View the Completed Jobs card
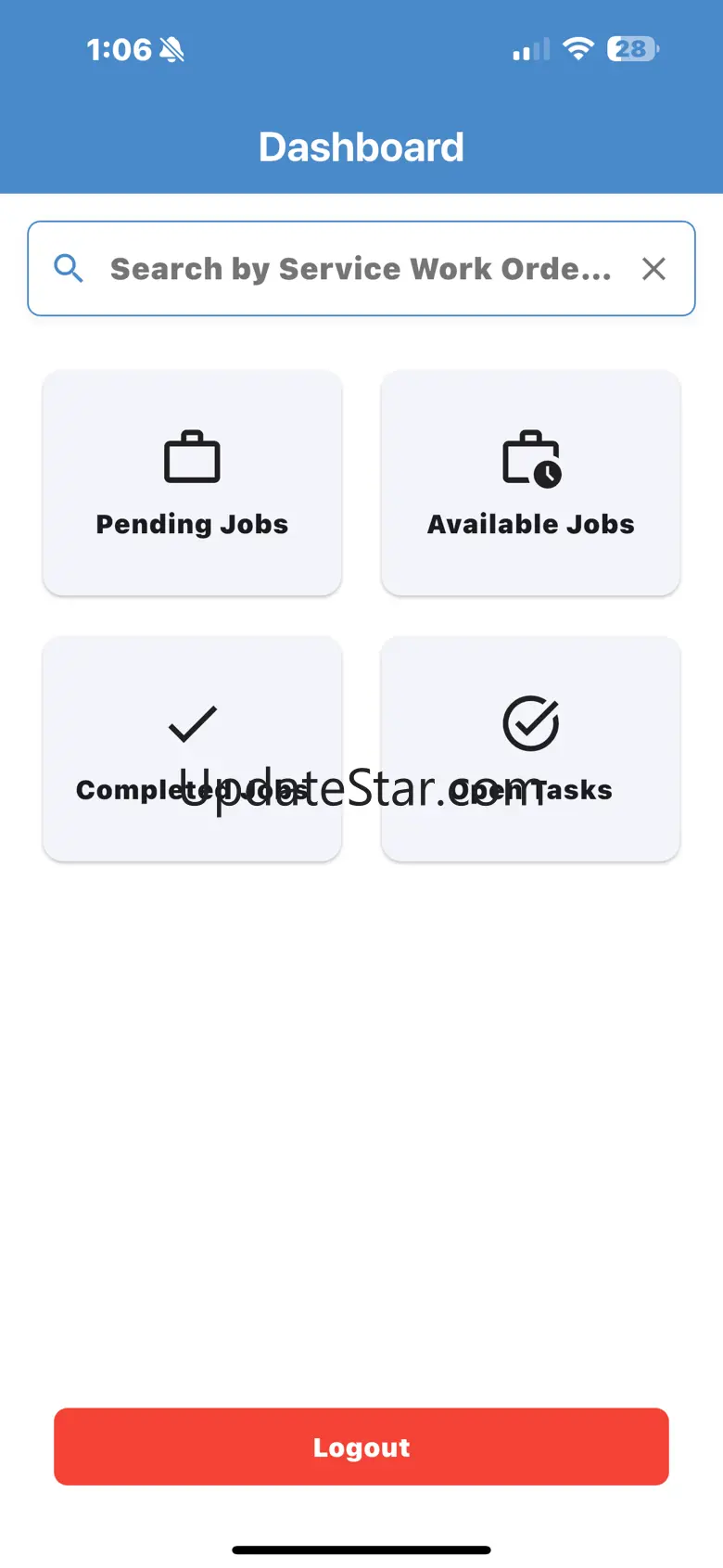 192,748
